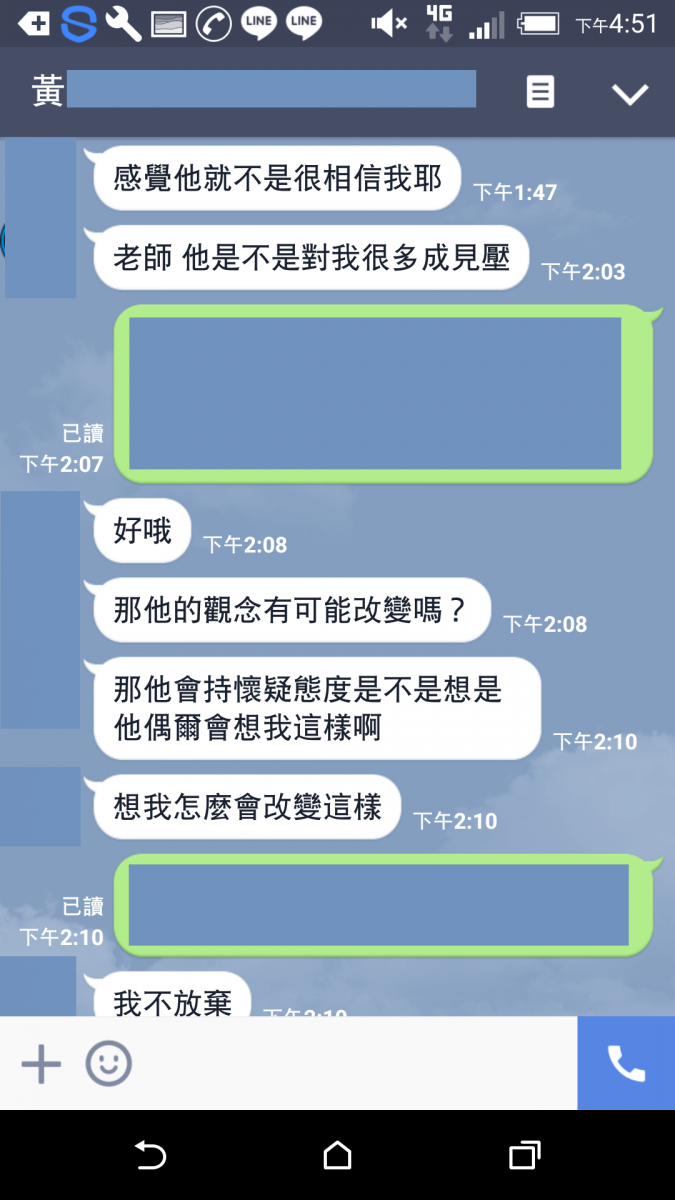Screen dimensions: 675x1200
Task: Open the emoji sticker picker
Action: 108,1063
